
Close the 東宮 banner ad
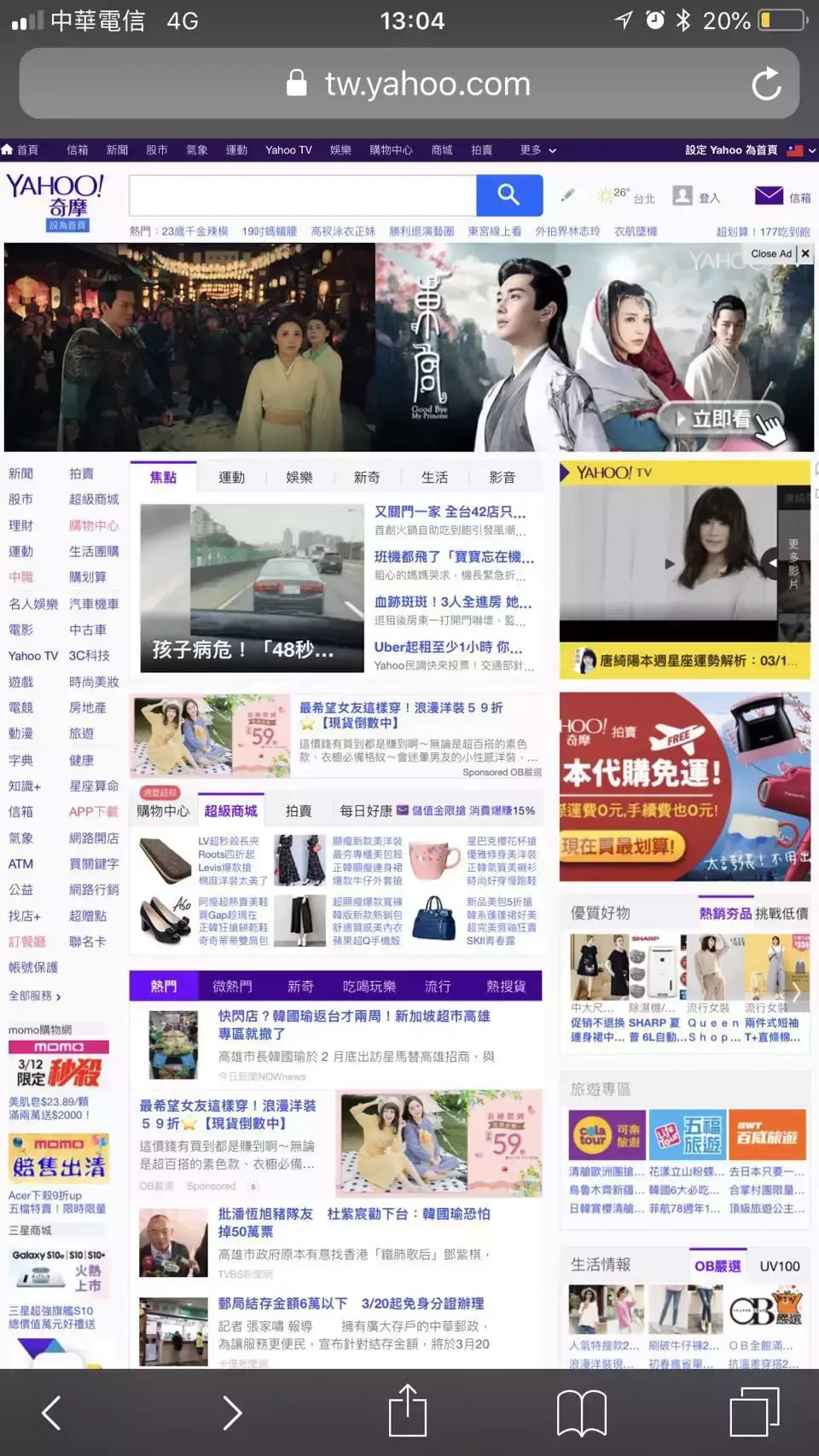coord(804,253)
